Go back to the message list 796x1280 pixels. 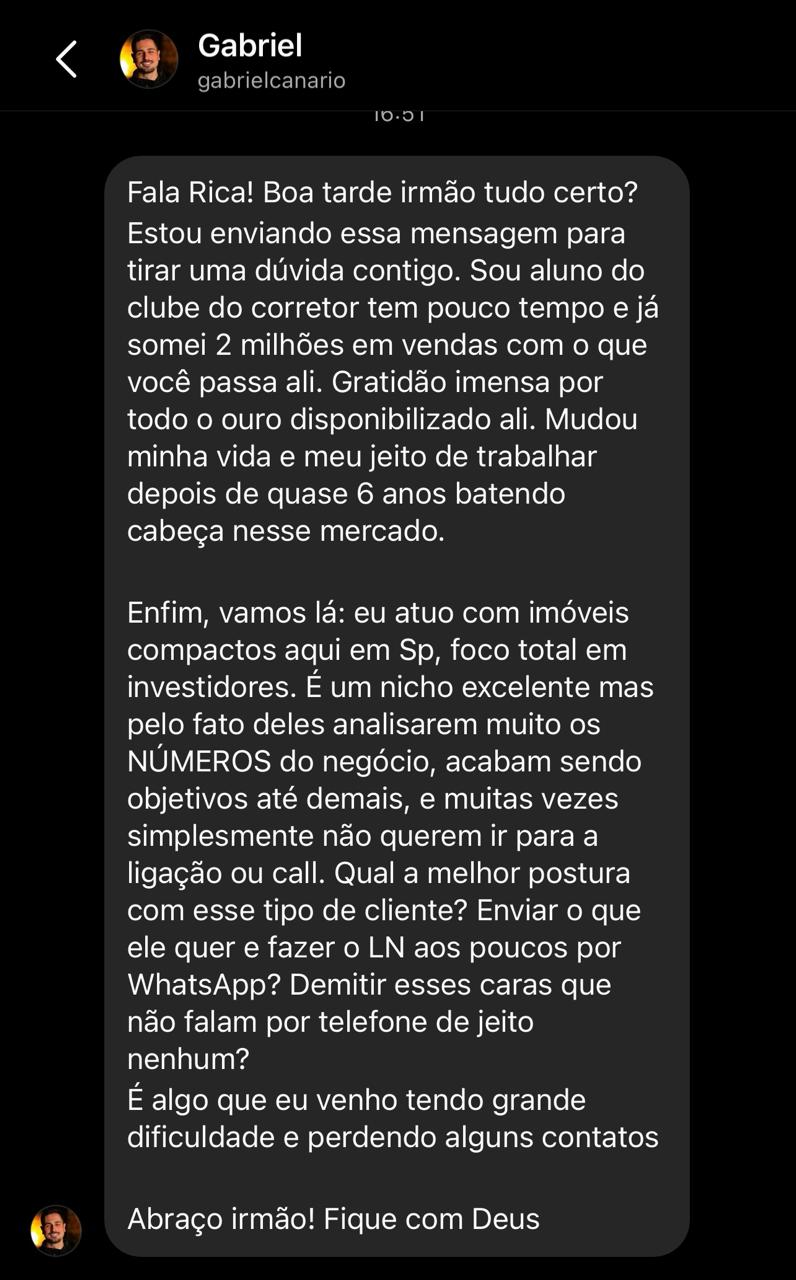point(66,59)
